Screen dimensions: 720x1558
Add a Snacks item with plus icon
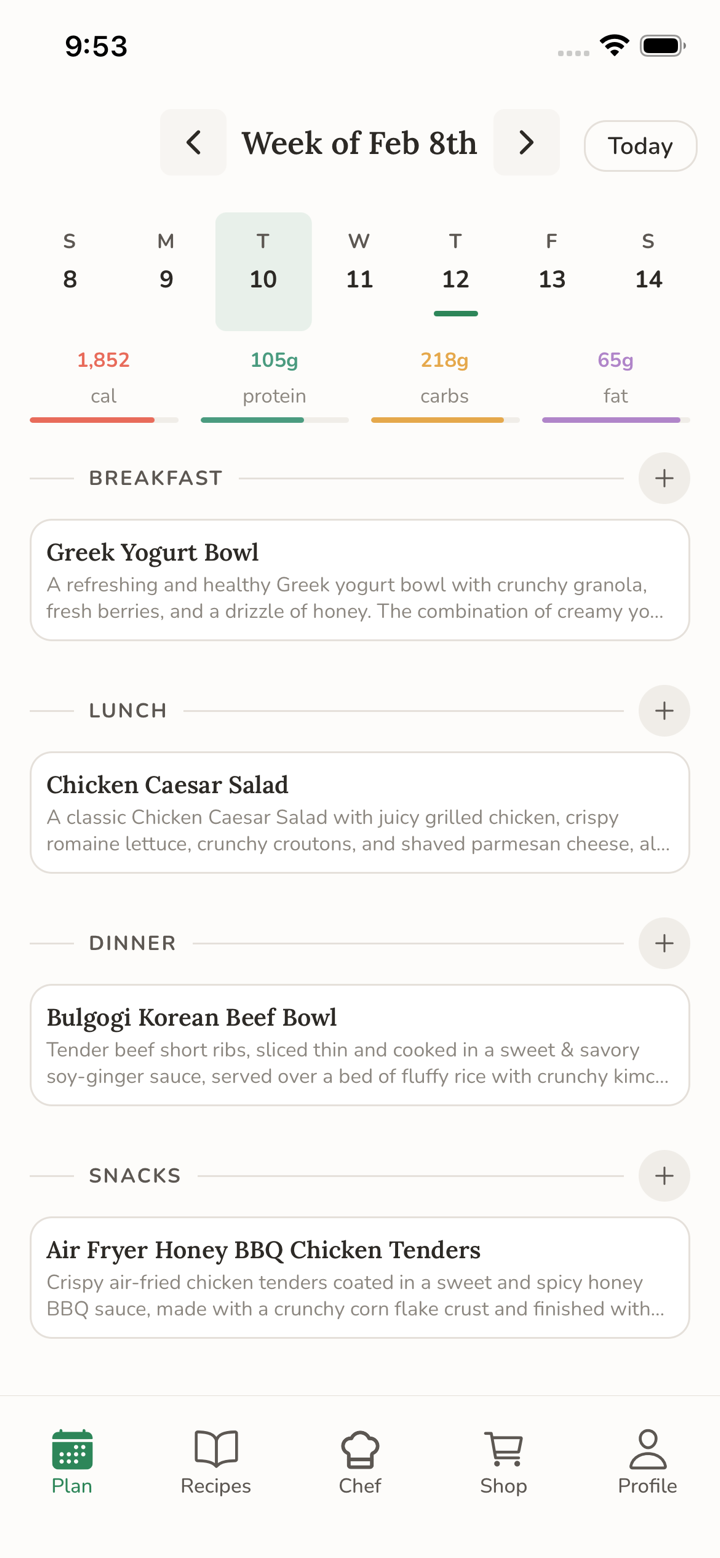coord(664,1176)
